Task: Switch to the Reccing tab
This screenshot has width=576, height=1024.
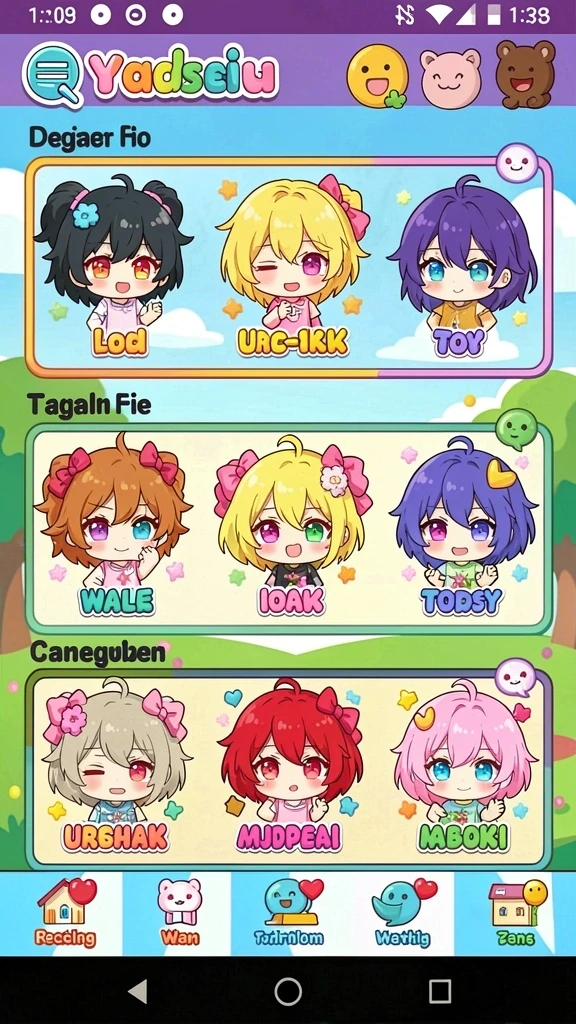Action: click(x=65, y=914)
